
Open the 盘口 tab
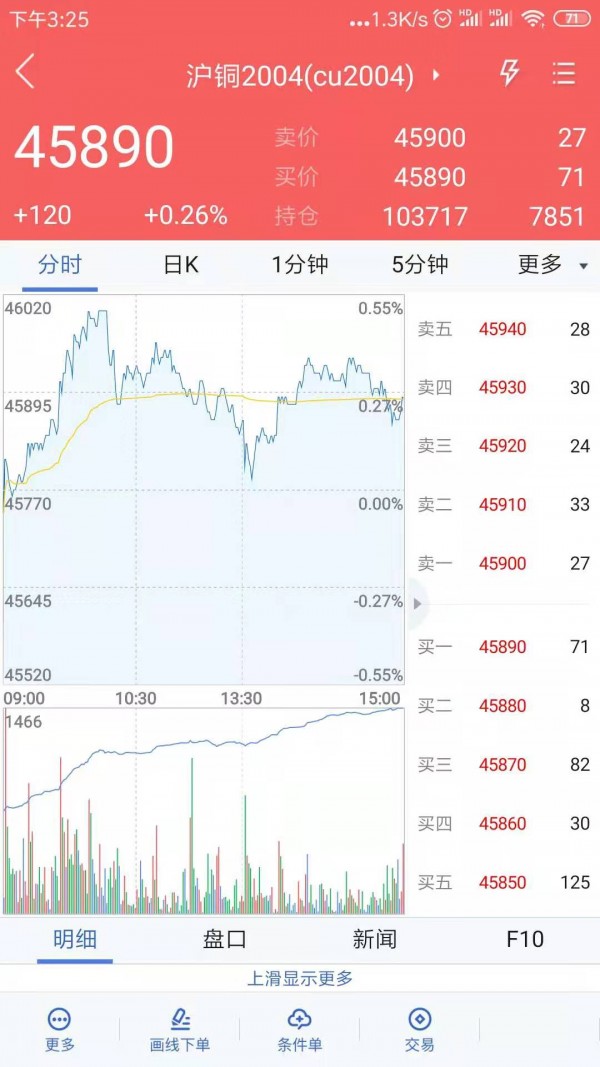224,940
